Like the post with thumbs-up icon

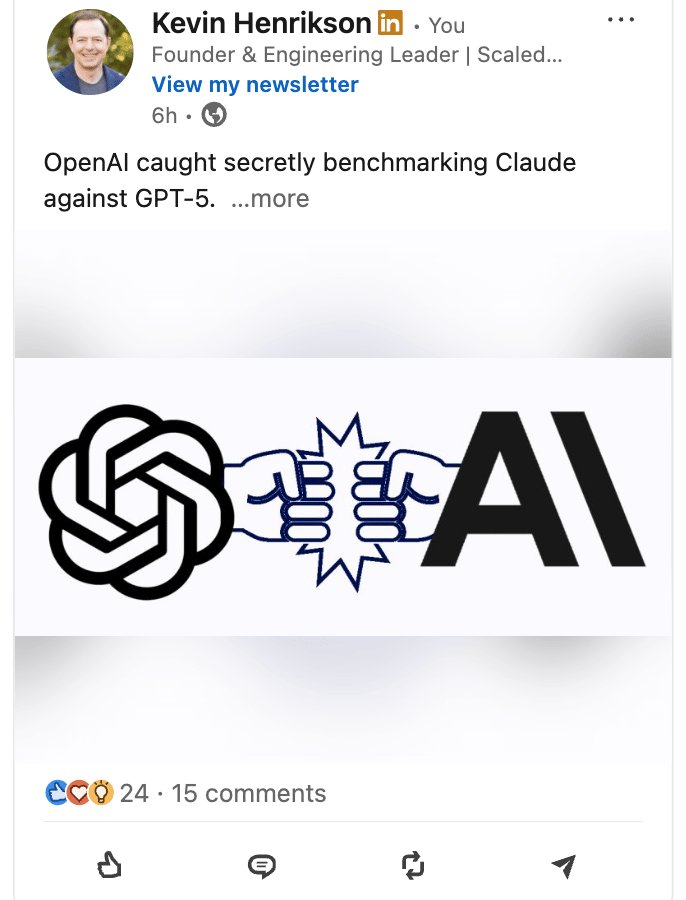pyautogui.click(x=109, y=866)
